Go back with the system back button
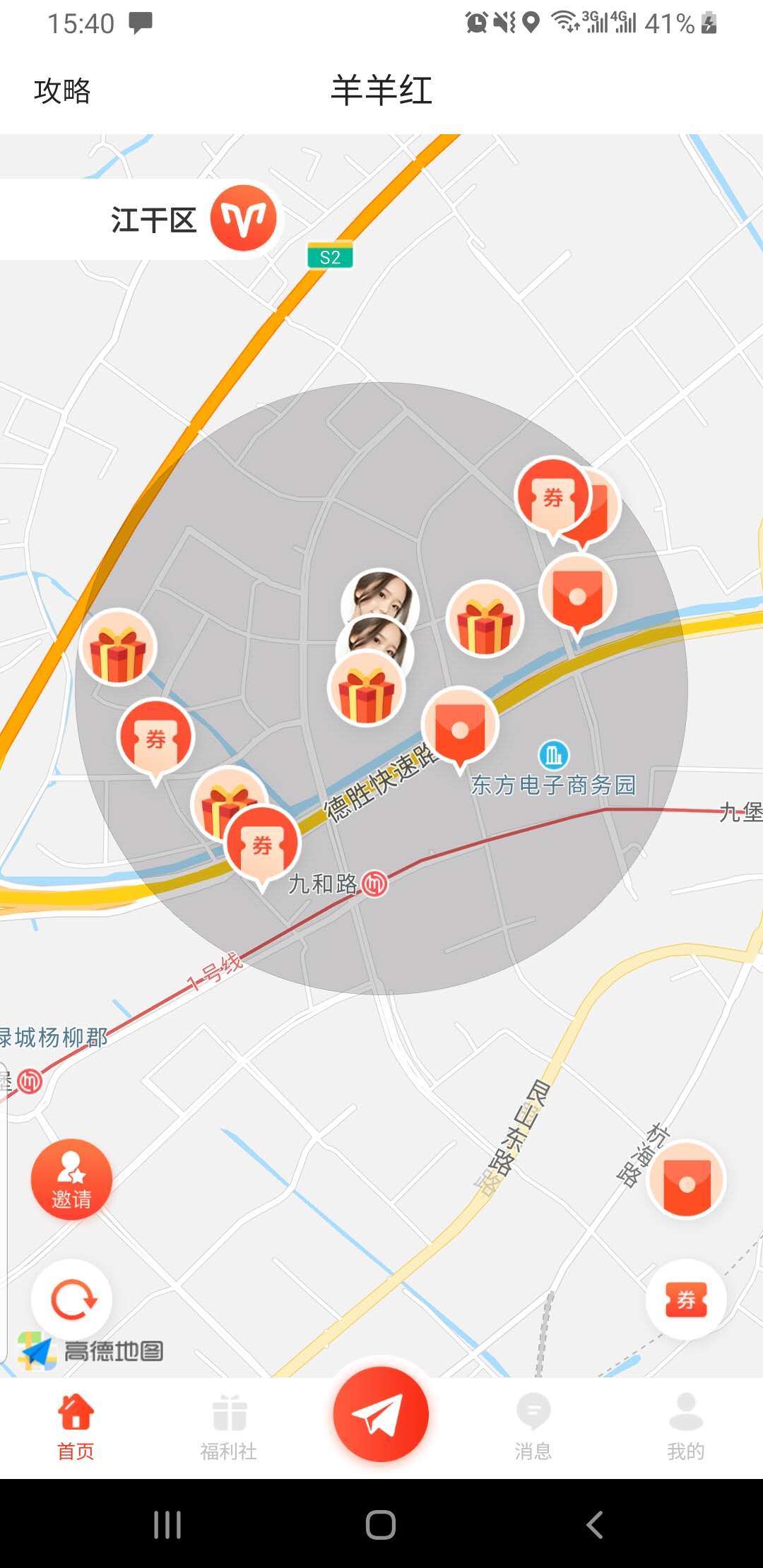 pyautogui.click(x=595, y=1524)
